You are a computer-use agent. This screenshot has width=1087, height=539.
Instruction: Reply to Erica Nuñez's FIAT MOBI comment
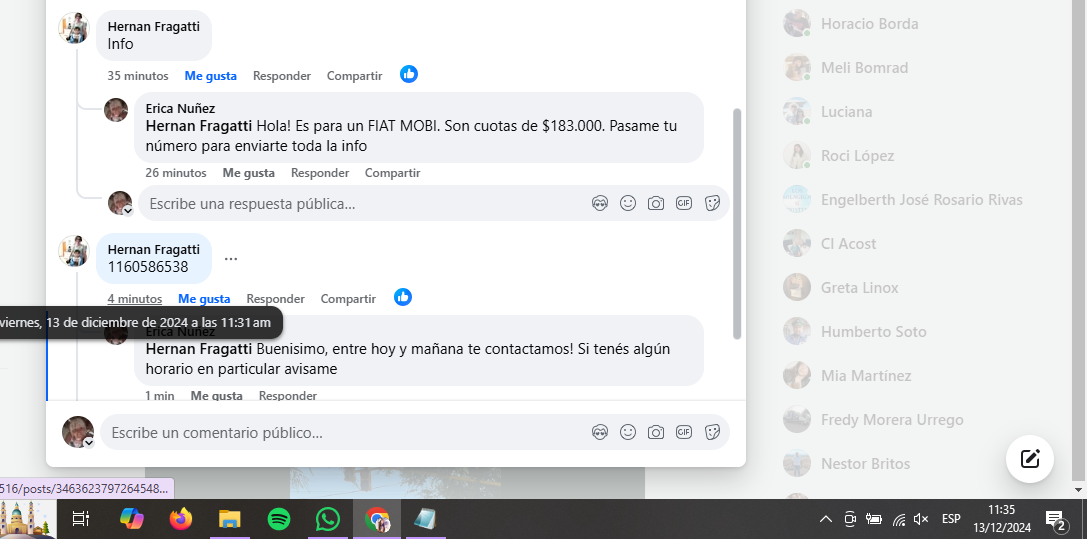pyautogui.click(x=319, y=173)
